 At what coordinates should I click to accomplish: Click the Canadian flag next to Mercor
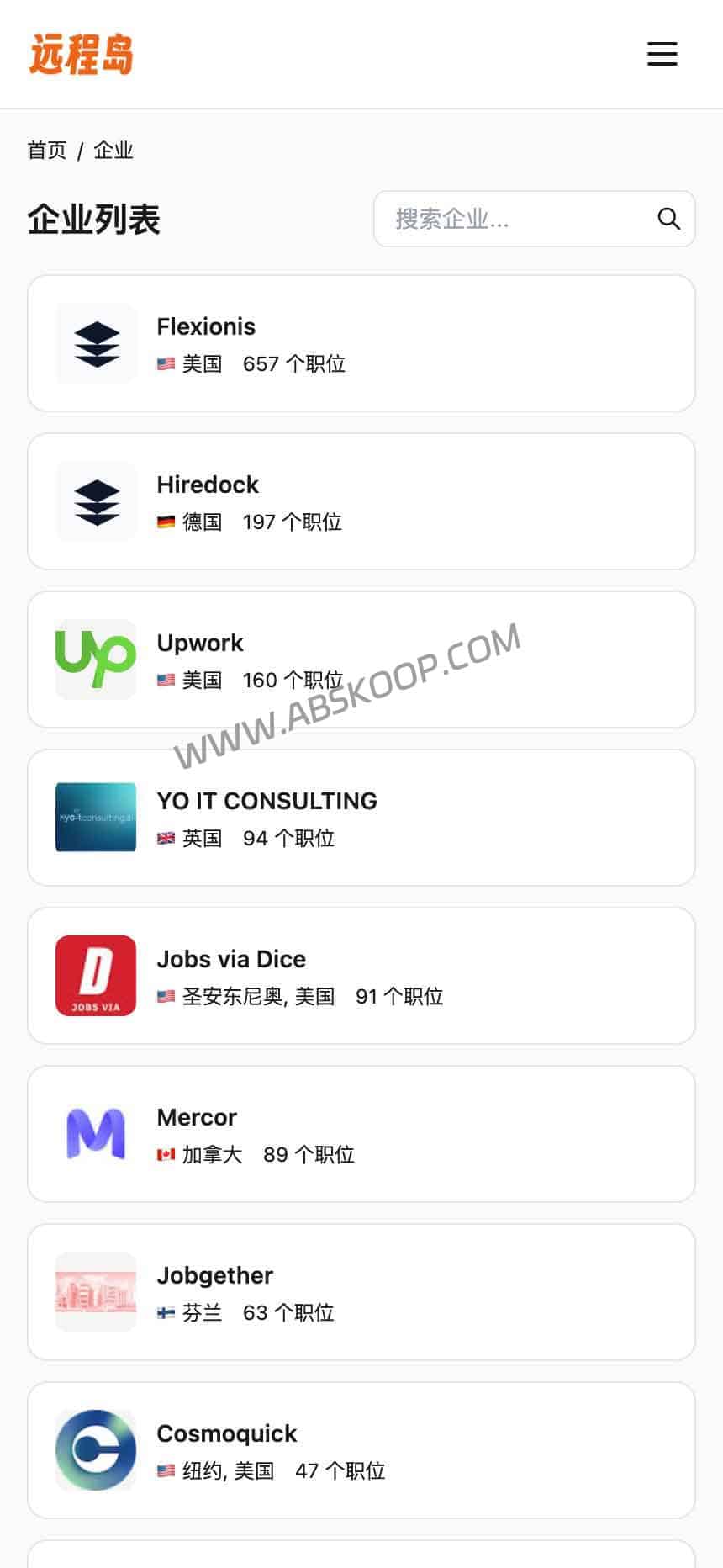(166, 1154)
